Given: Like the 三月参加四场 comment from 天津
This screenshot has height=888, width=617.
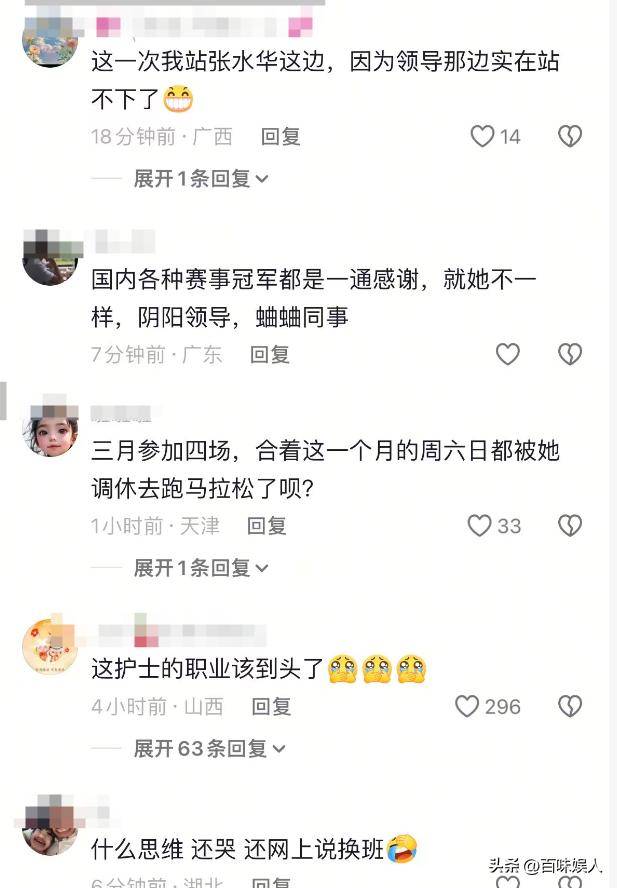Looking at the screenshot, I should [x=481, y=525].
